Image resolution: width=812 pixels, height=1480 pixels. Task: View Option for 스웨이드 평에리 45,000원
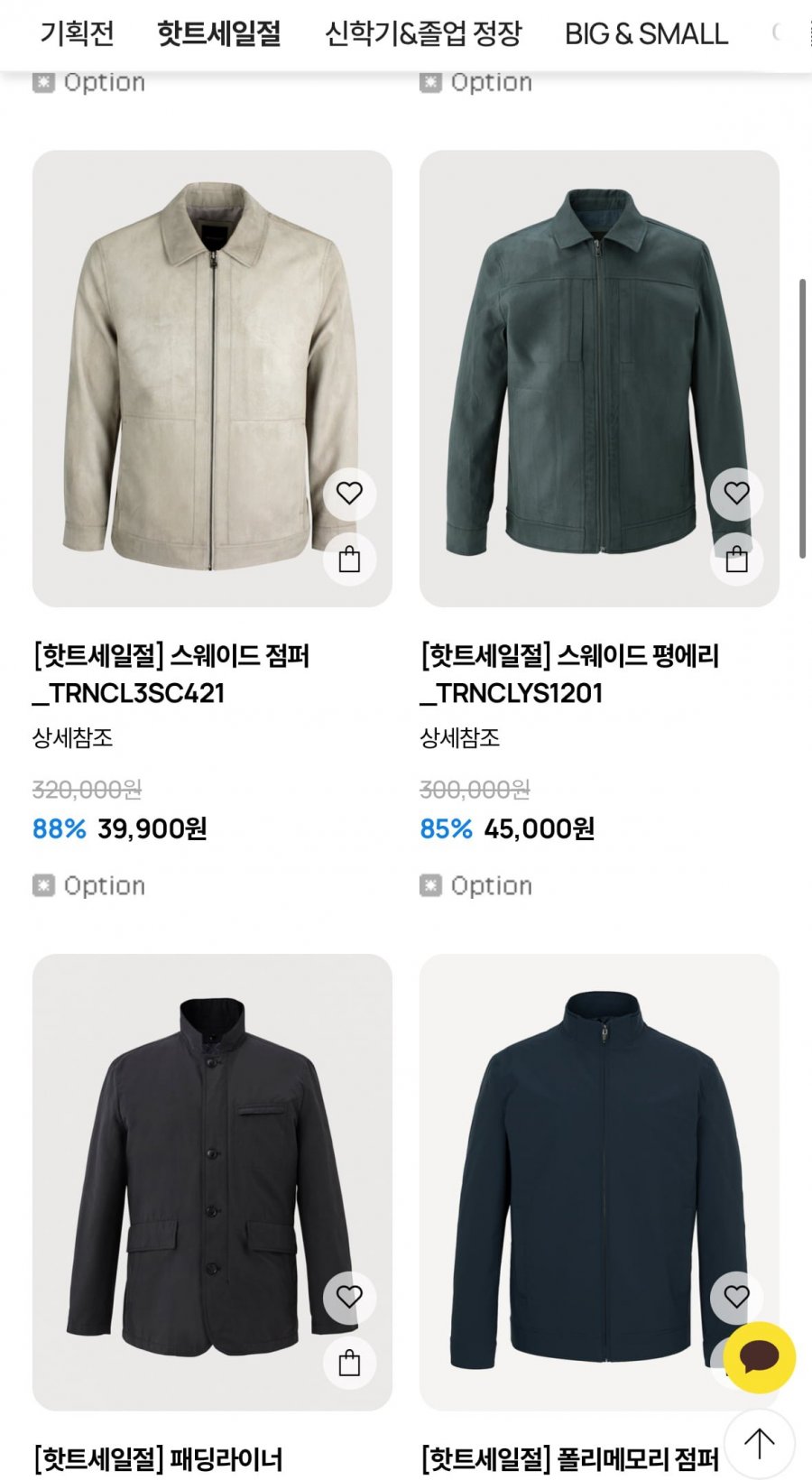[x=476, y=885]
